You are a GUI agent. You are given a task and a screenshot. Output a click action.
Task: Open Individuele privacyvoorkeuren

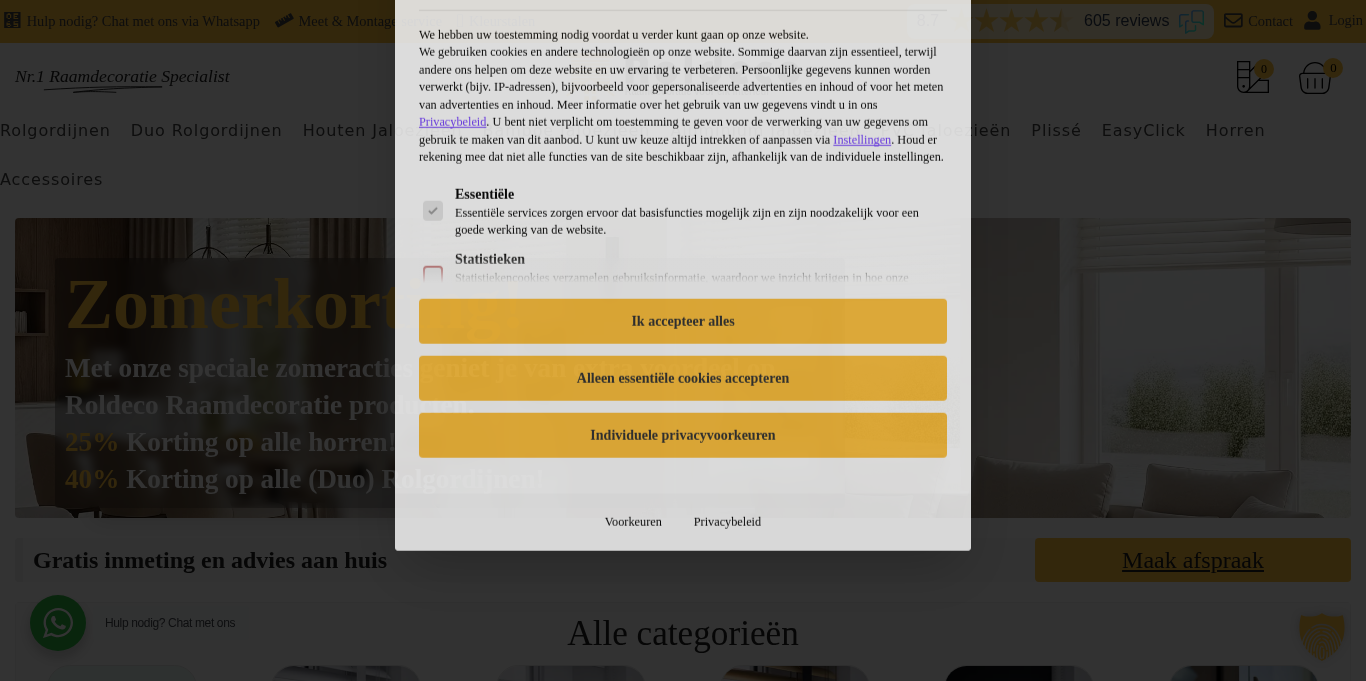[682, 435]
